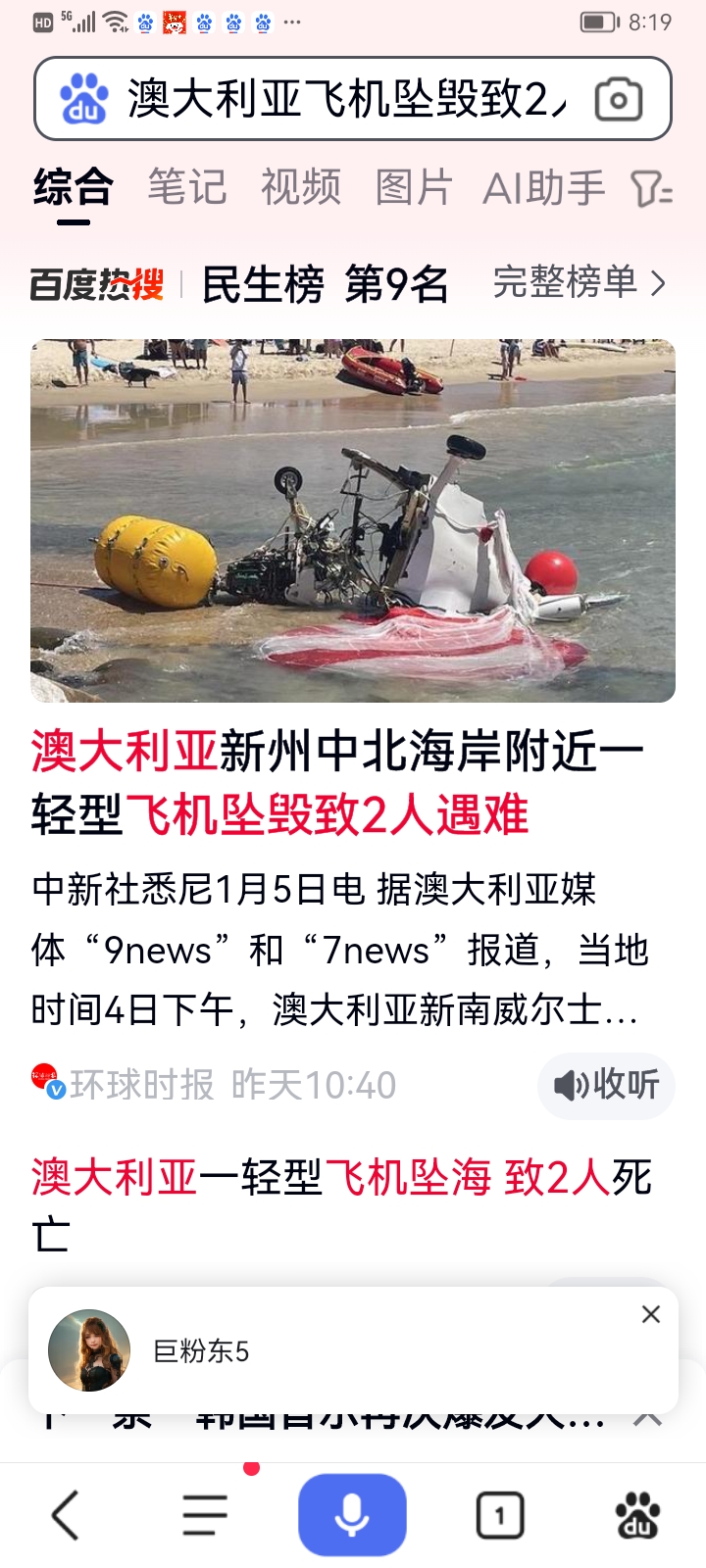Open the Baidu paw icon in bottom bar
This screenshot has height=1568, width=706.
636,1513
